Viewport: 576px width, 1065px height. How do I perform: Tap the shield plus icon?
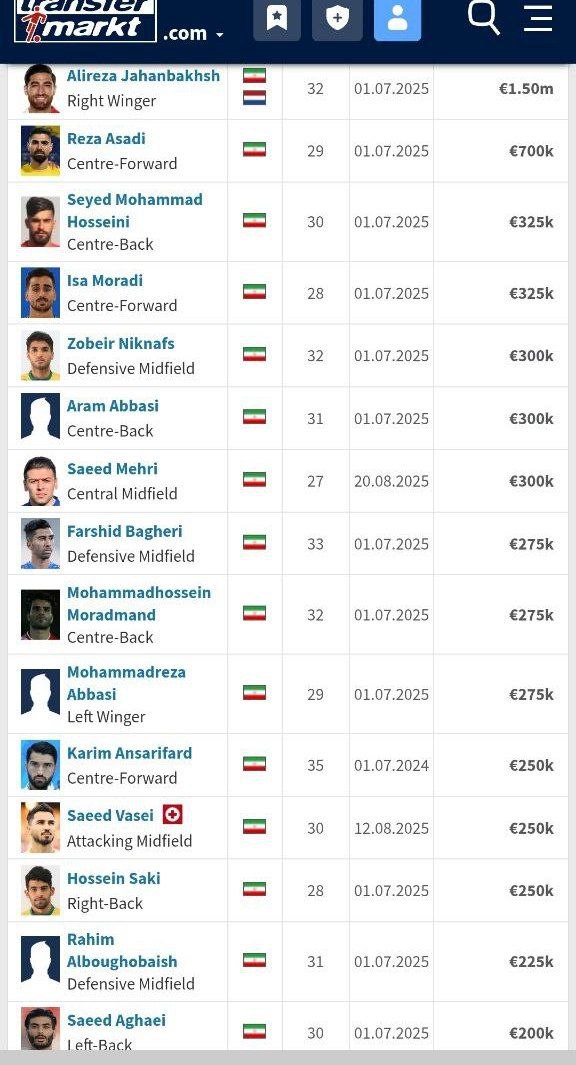pos(337,20)
